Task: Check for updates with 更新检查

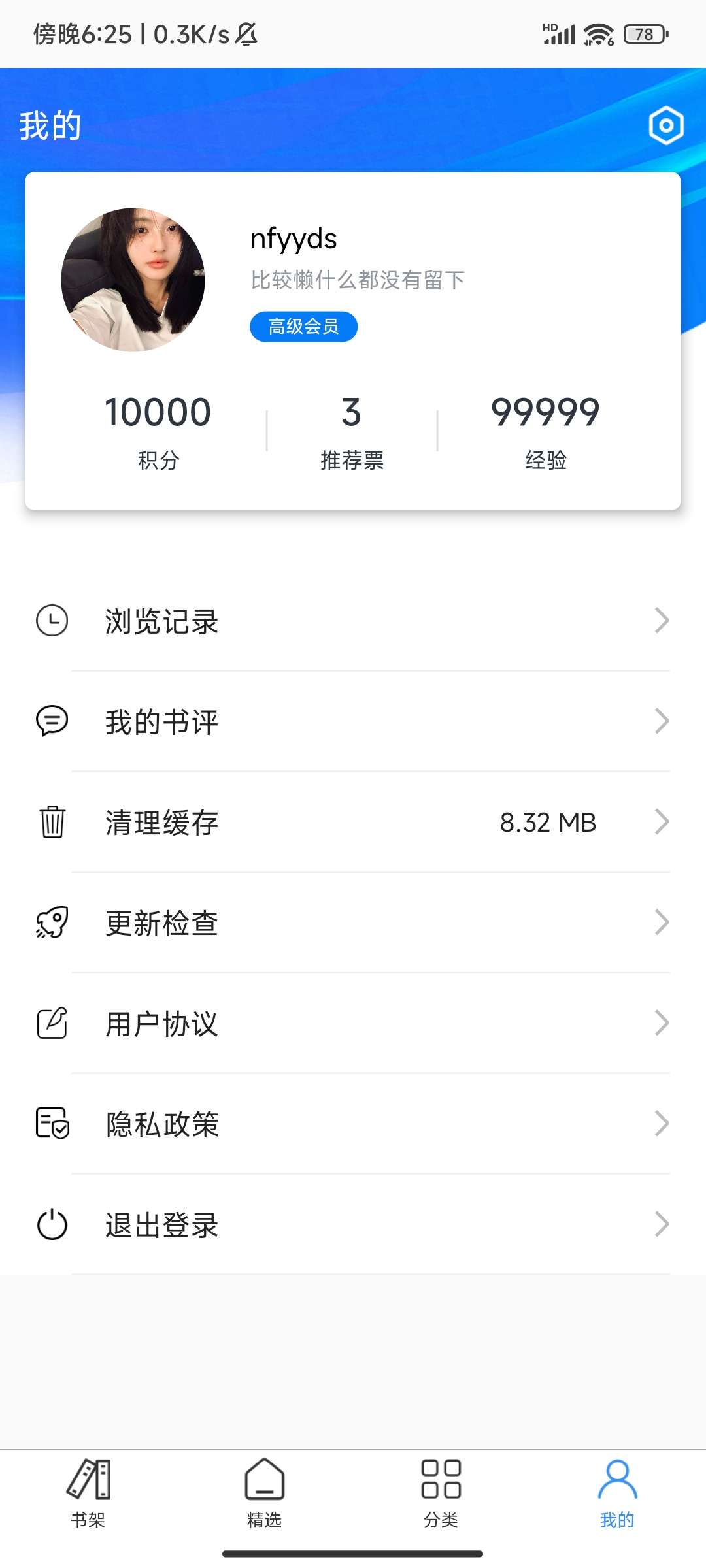Action: pyautogui.click(x=353, y=923)
